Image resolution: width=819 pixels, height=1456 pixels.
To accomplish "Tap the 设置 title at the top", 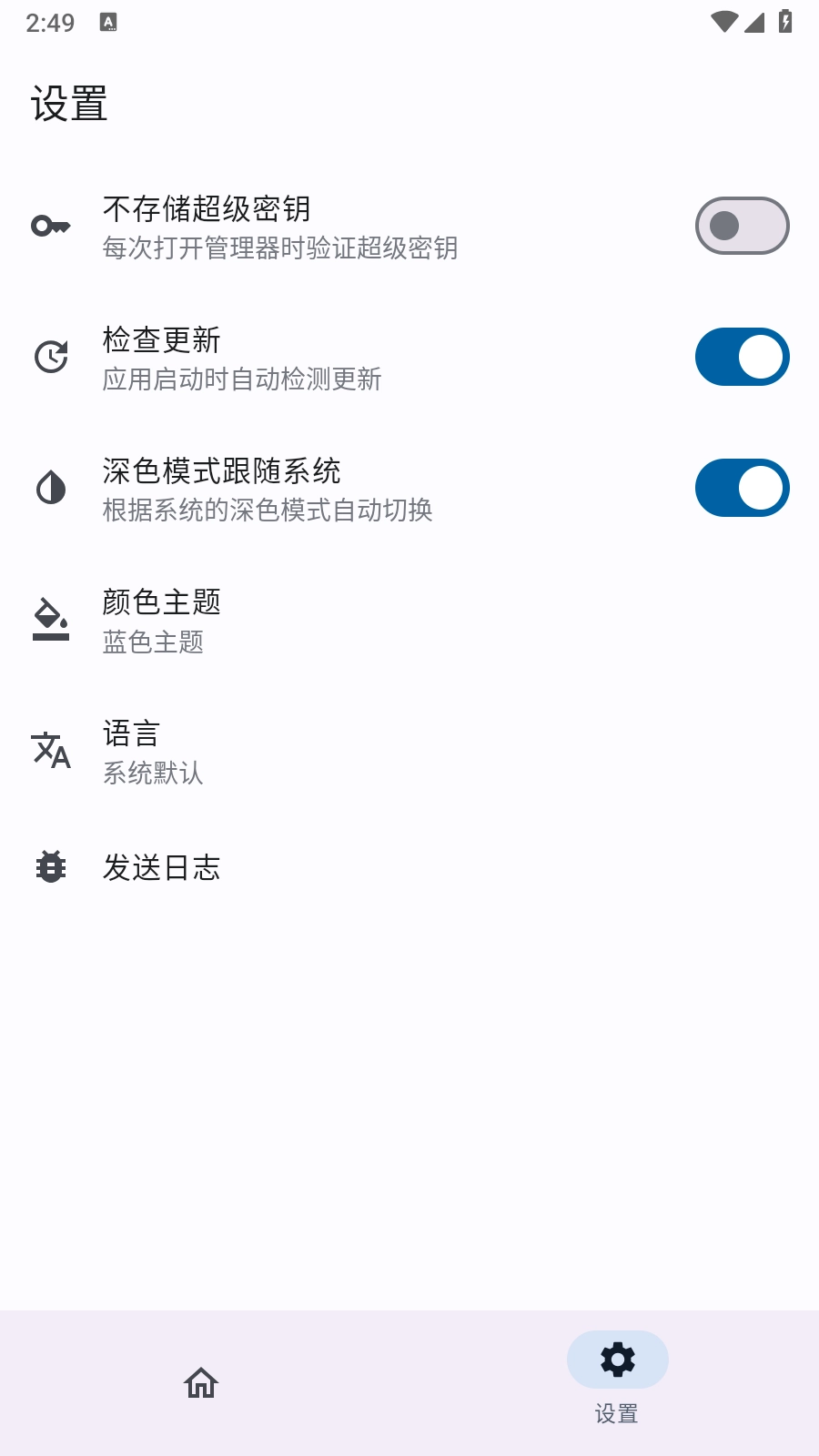I will [70, 104].
